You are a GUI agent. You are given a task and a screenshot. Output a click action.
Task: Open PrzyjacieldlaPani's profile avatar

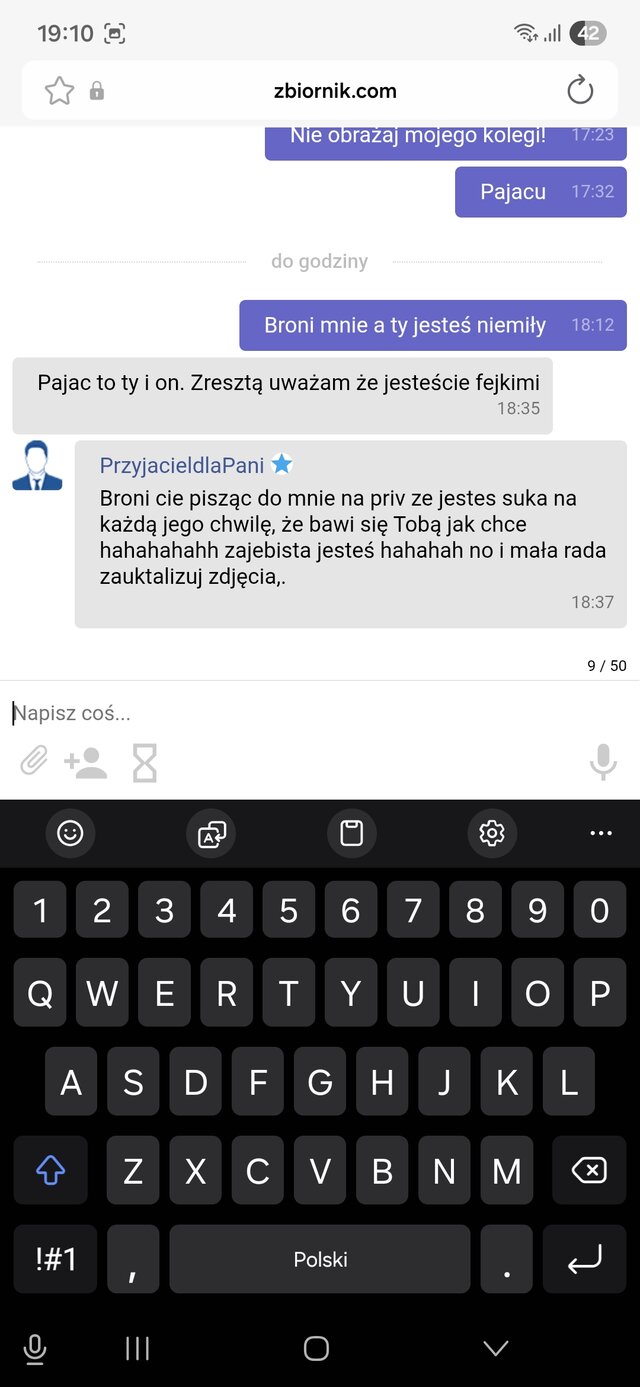(38, 466)
